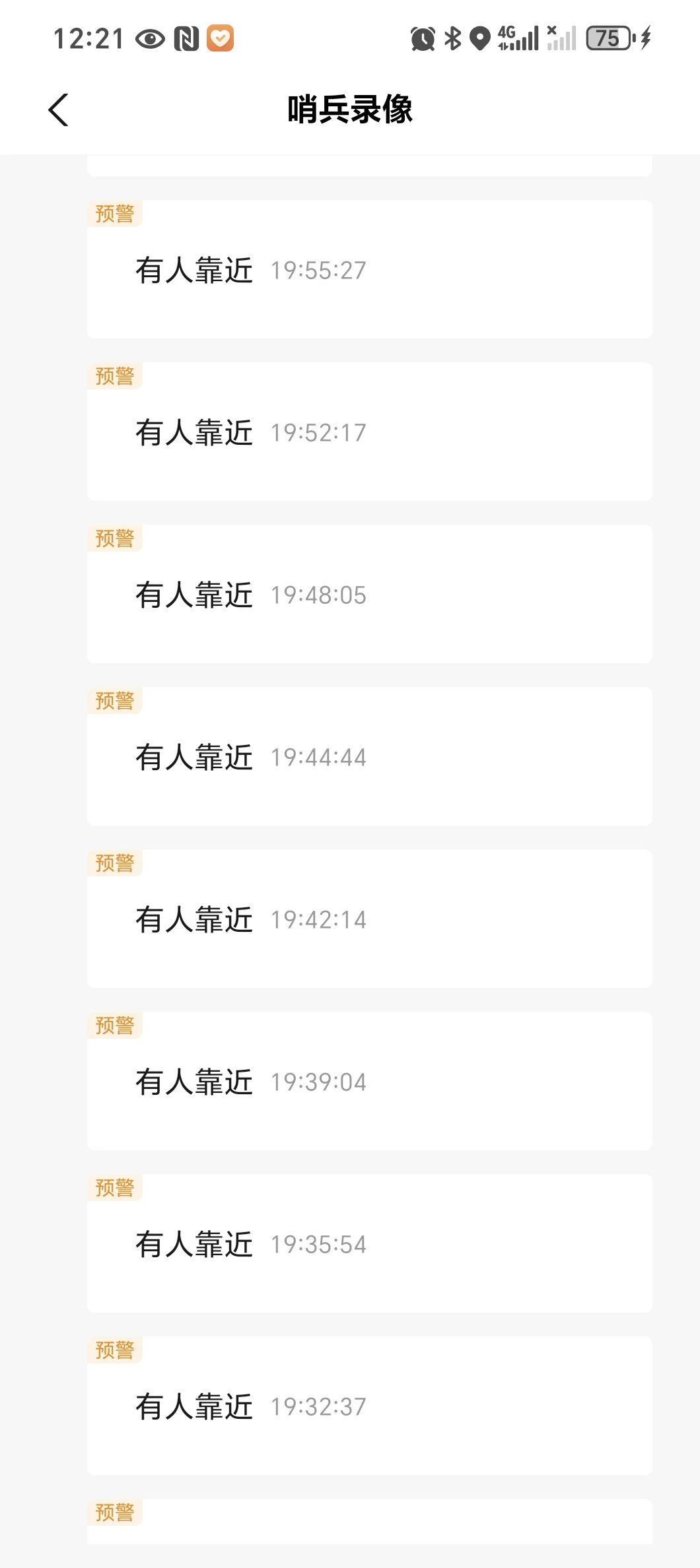Open the 有人靠近 alert at 19:52:17
Image resolution: width=700 pixels, height=1568 pixels.
[370, 432]
